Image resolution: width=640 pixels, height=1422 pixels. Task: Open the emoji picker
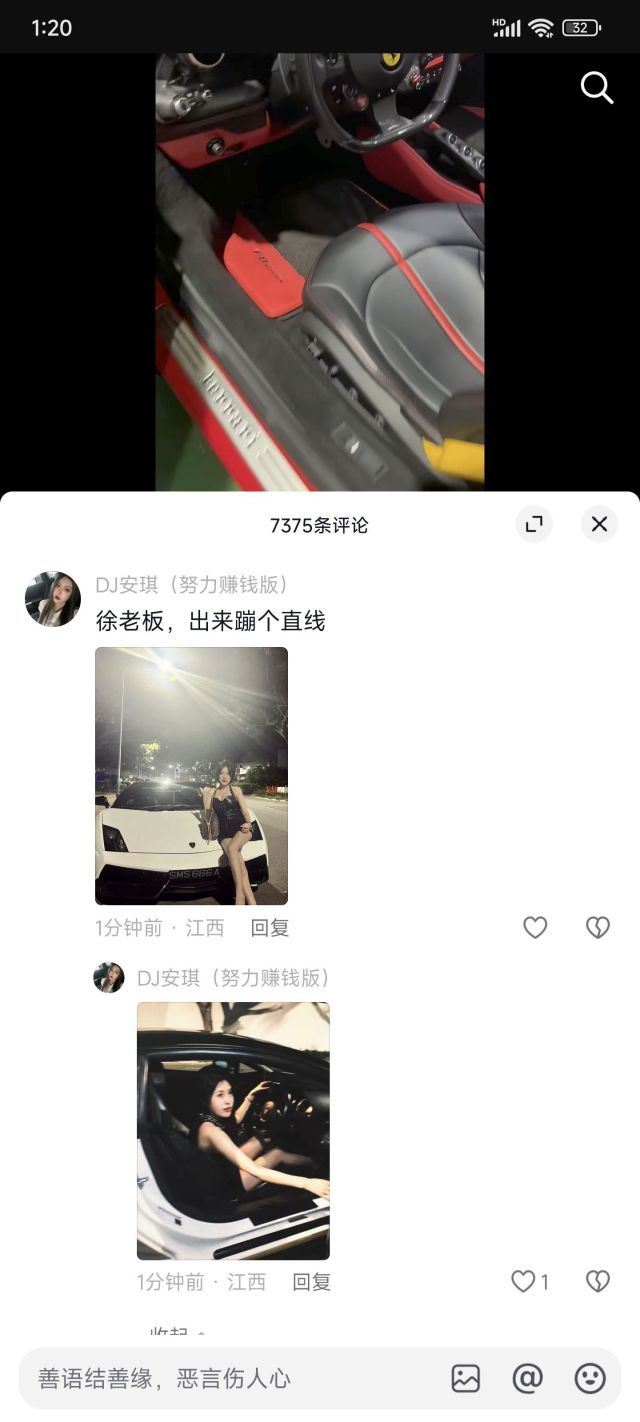tap(590, 1379)
